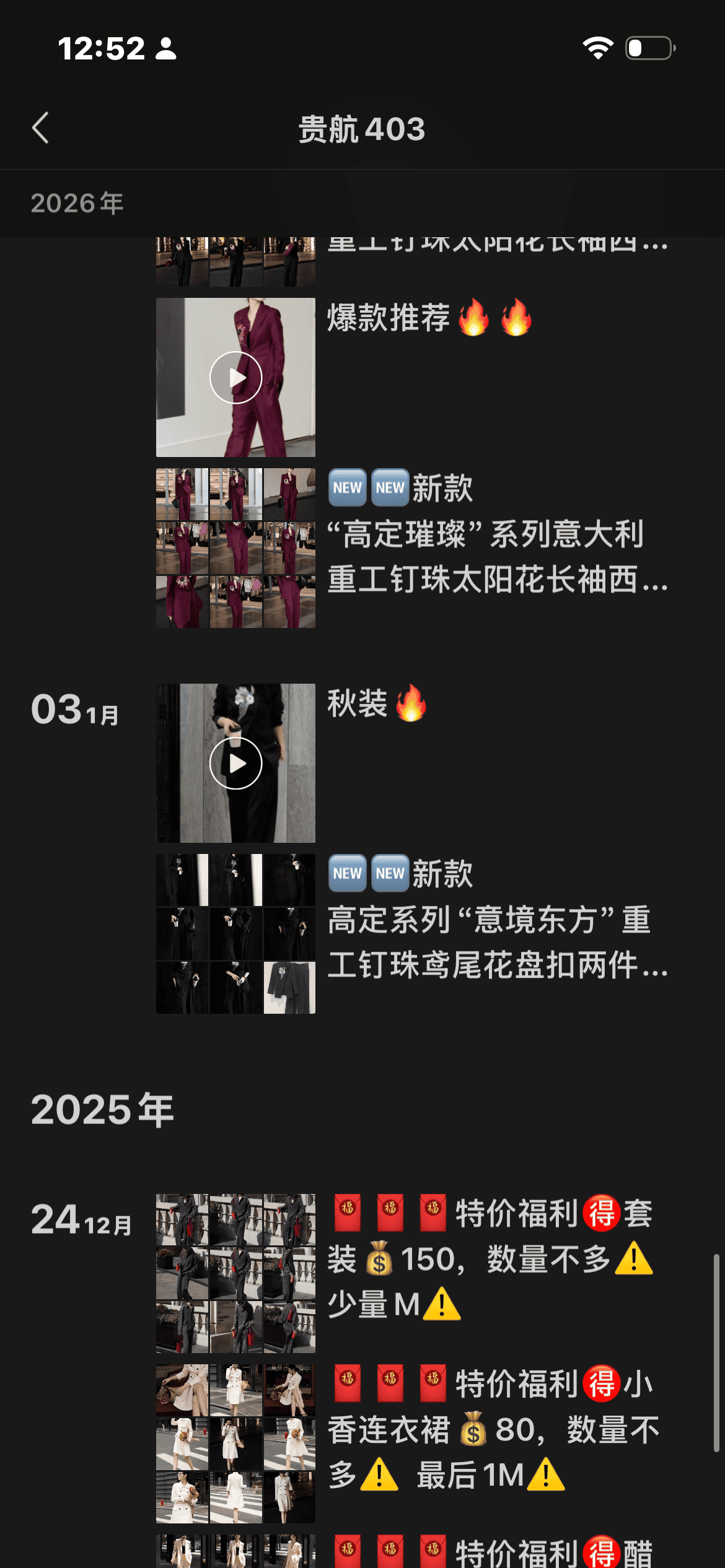Viewport: 725px width, 1568px height.
Task: Open the “意境东方” black suit photo grid
Action: (235, 934)
